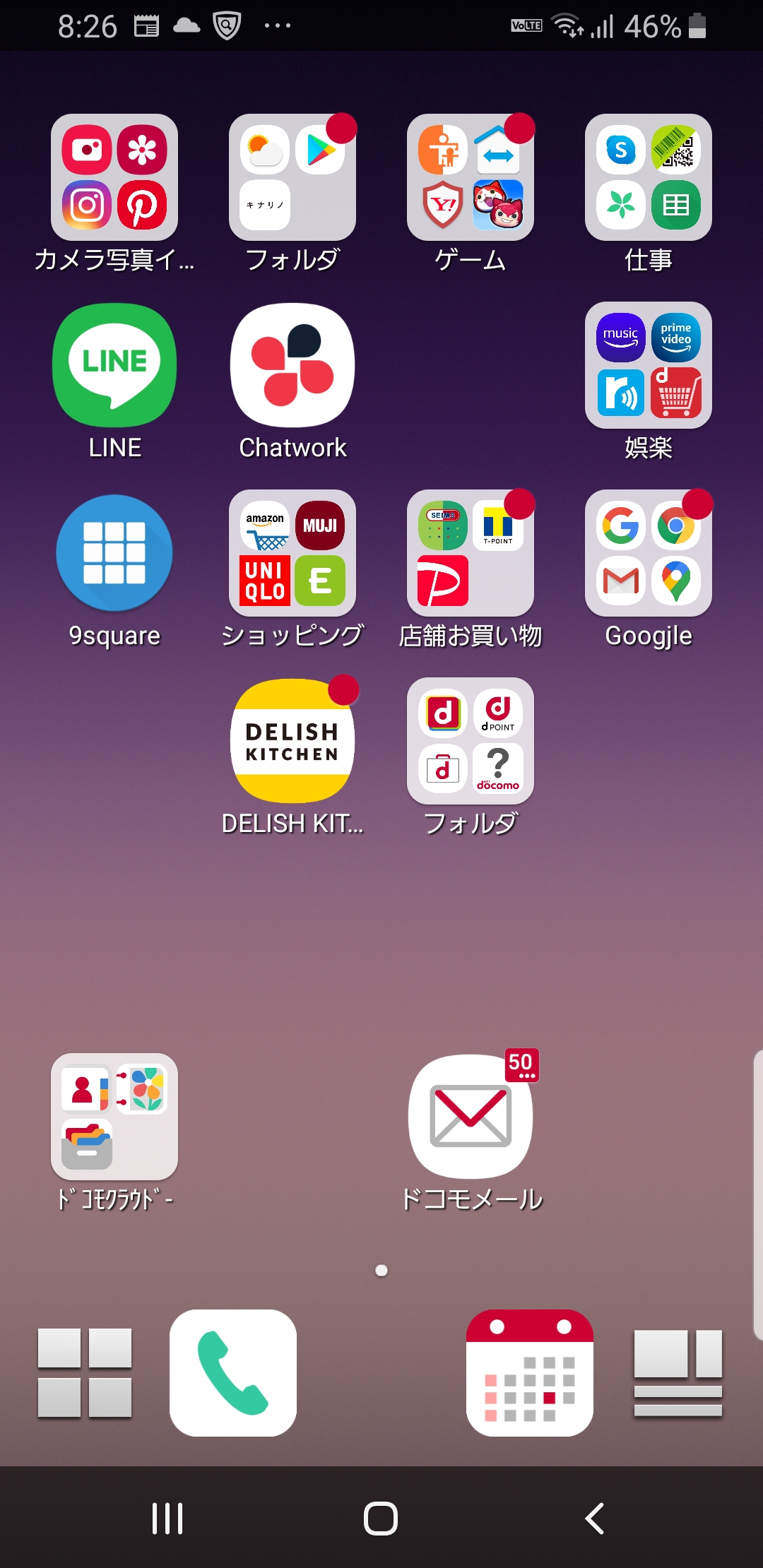Open the ドコモクラウド folder
The image size is (763, 1568).
coord(114,1117)
